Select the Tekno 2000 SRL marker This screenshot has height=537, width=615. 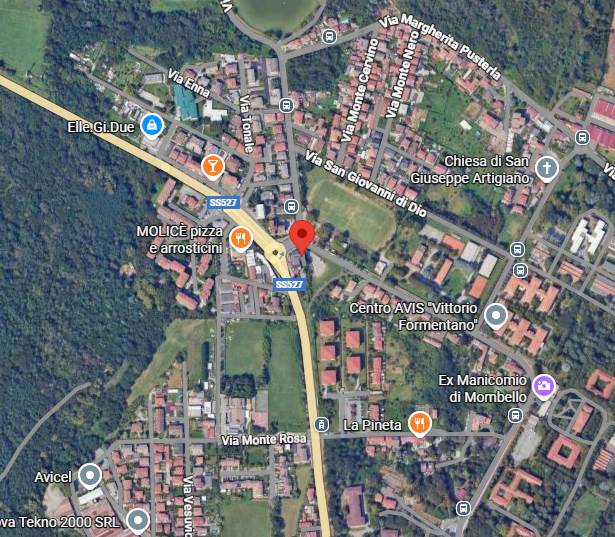click(x=137, y=520)
